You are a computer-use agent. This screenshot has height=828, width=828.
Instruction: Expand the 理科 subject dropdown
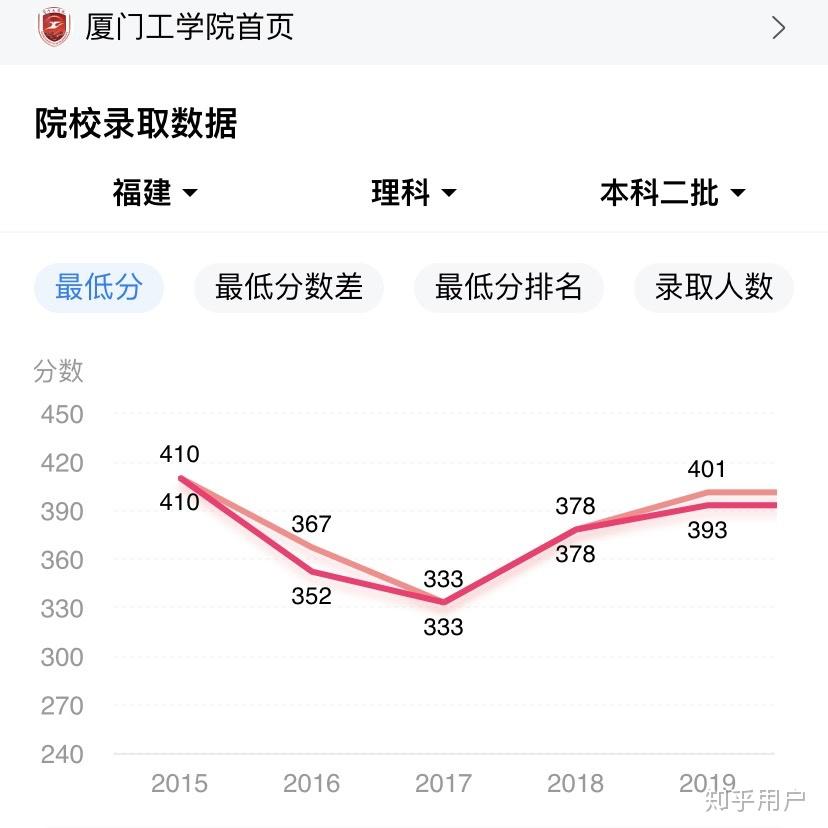413,192
